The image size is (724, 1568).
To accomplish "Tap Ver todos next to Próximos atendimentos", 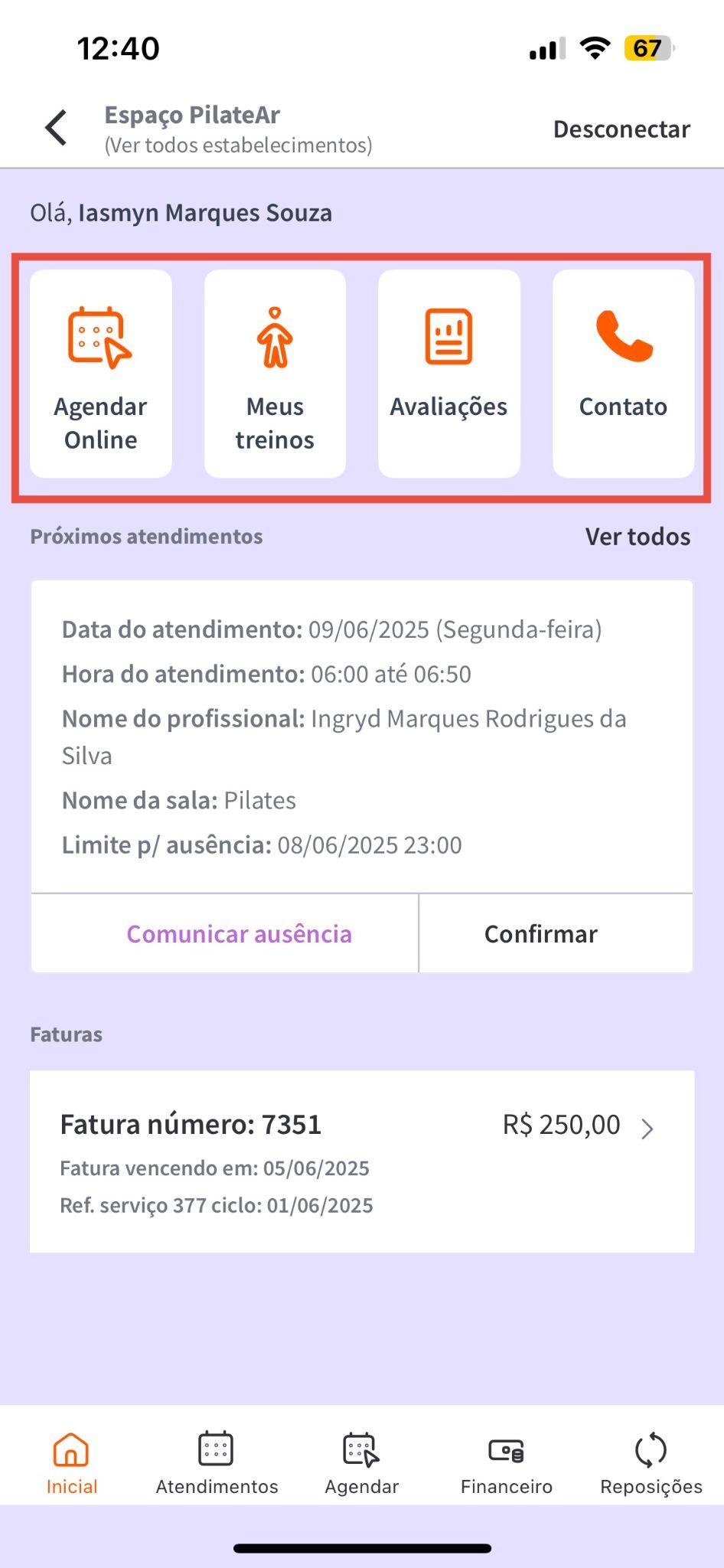I will 637,537.
